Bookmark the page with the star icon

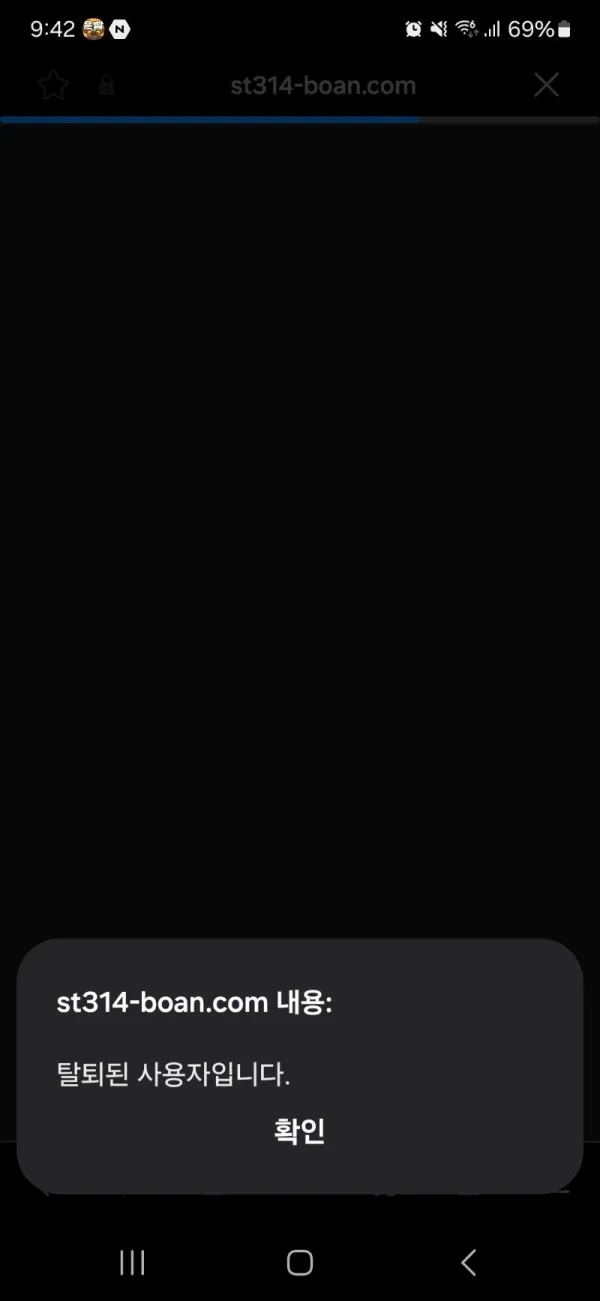click(x=53, y=85)
